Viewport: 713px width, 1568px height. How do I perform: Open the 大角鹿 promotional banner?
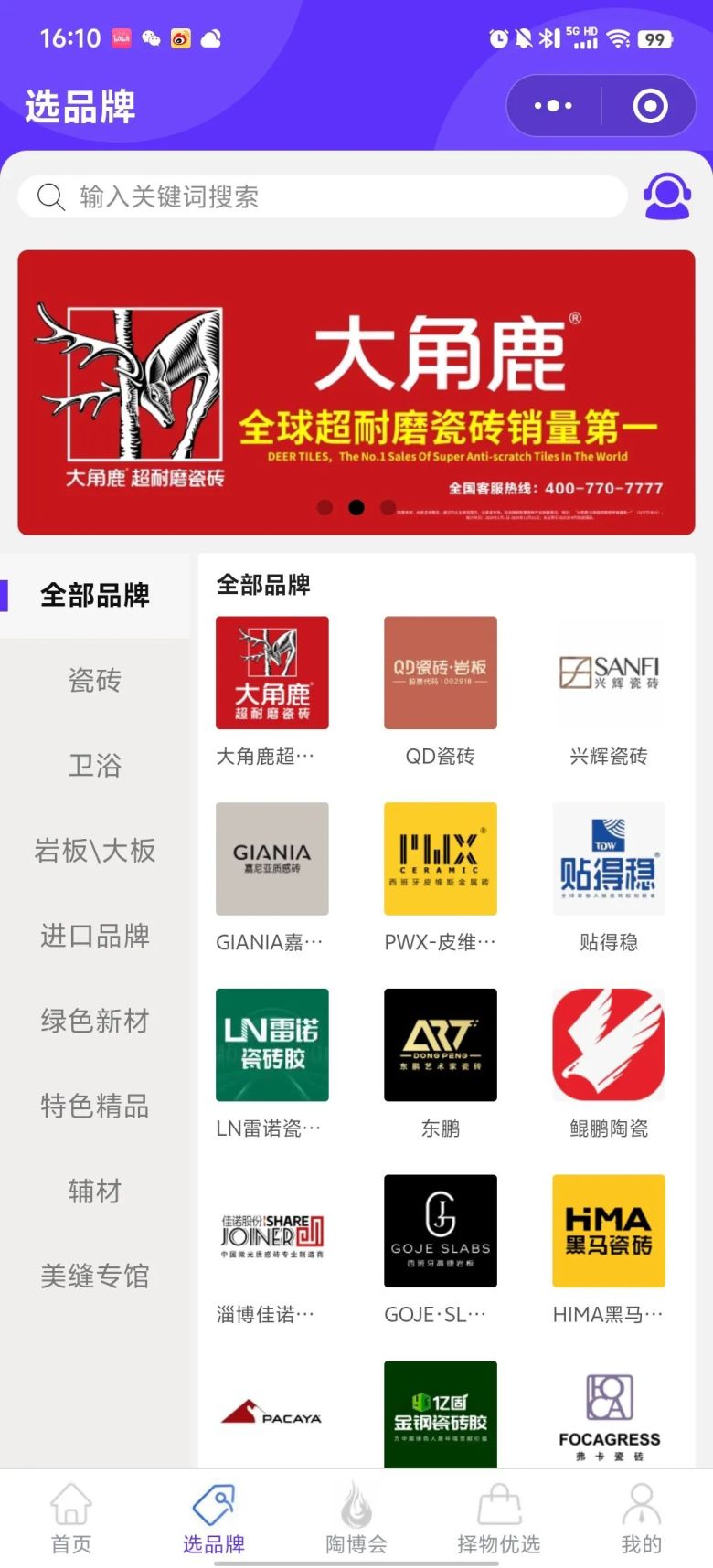coord(356,393)
